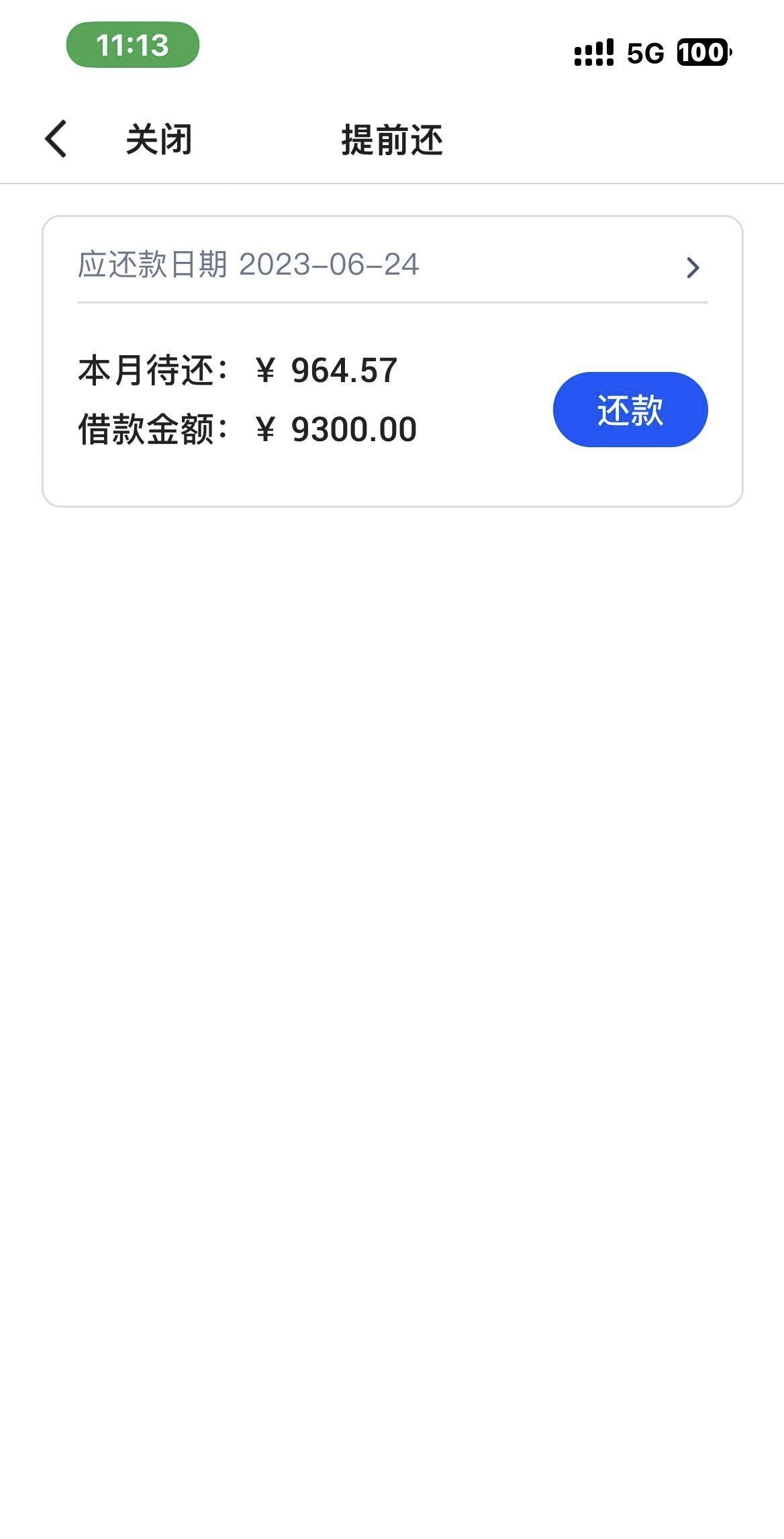This screenshot has width=784, height=1539.
Task: Tap 关闭 to close the page
Action: pos(159,140)
